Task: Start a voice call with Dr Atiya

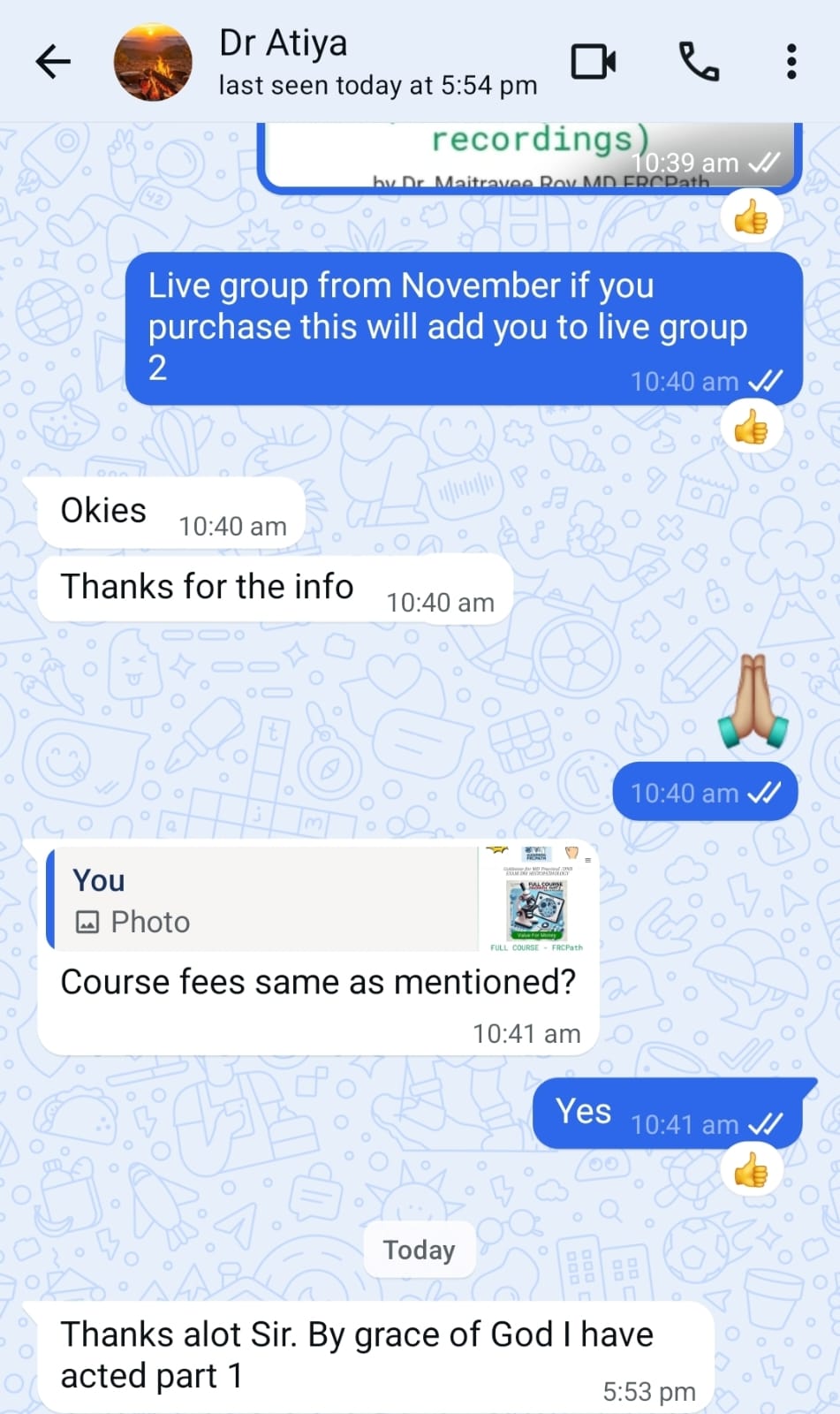Action: (698, 62)
